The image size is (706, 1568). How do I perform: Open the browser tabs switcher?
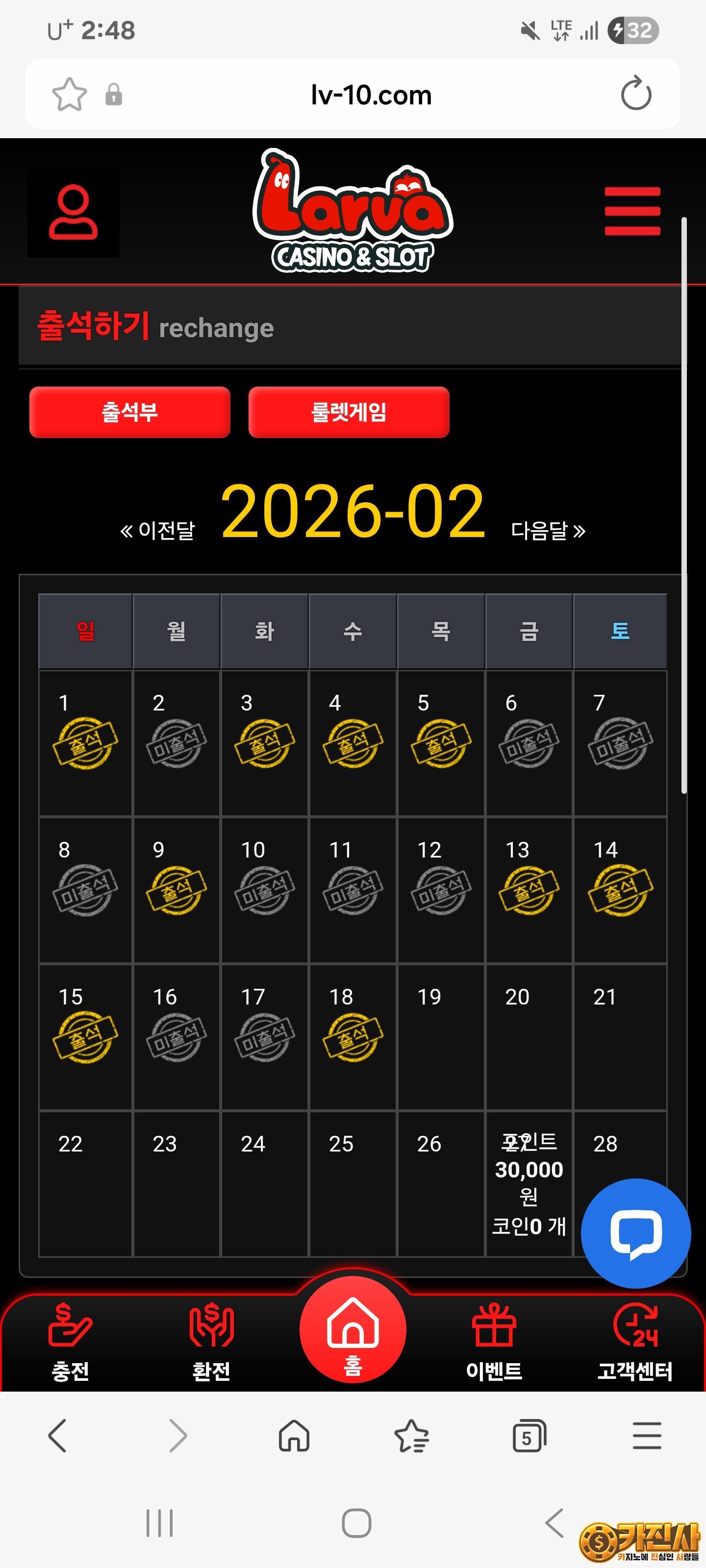pyautogui.click(x=529, y=1436)
